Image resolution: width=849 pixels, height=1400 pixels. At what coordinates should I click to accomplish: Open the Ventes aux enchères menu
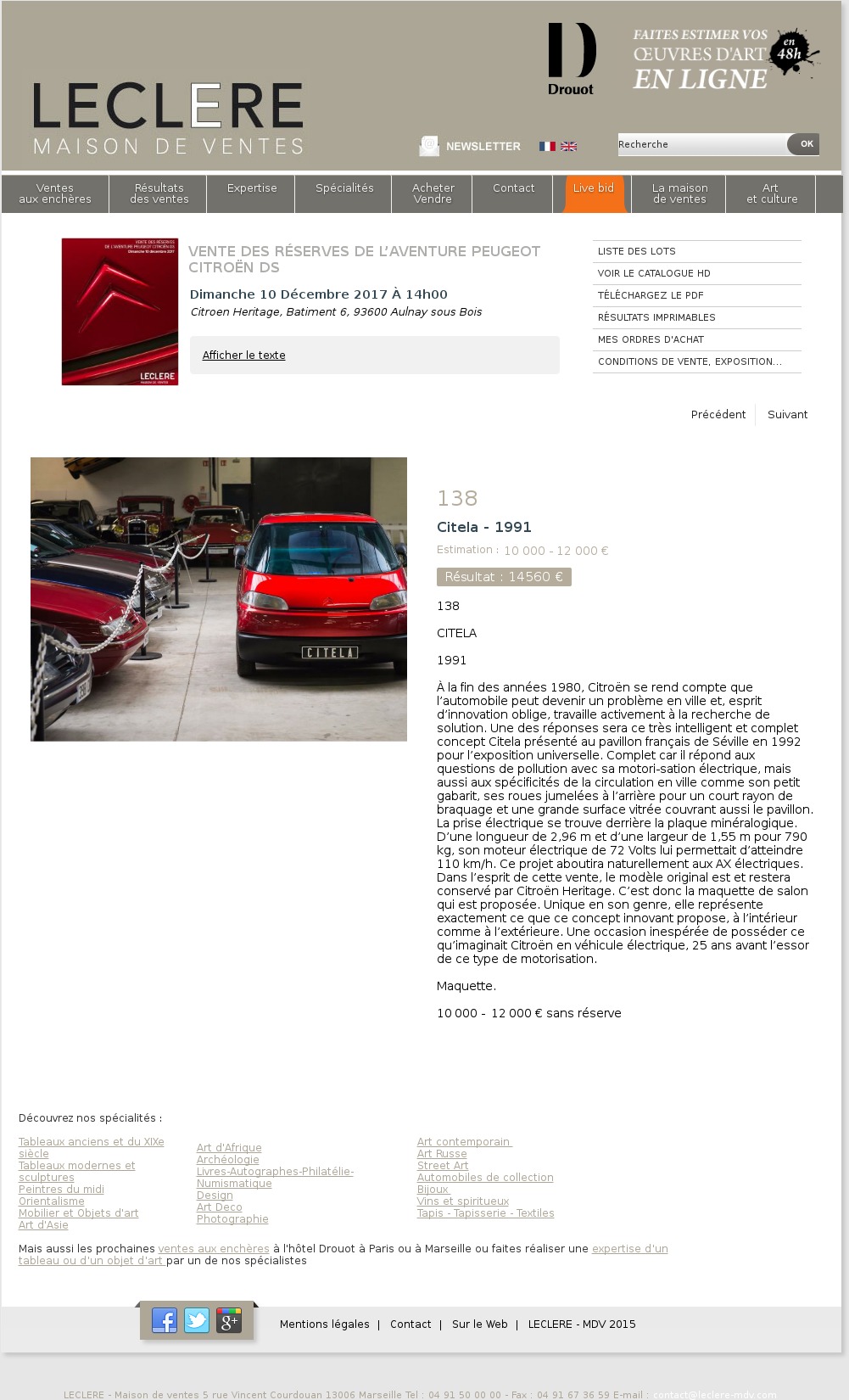click(55, 193)
